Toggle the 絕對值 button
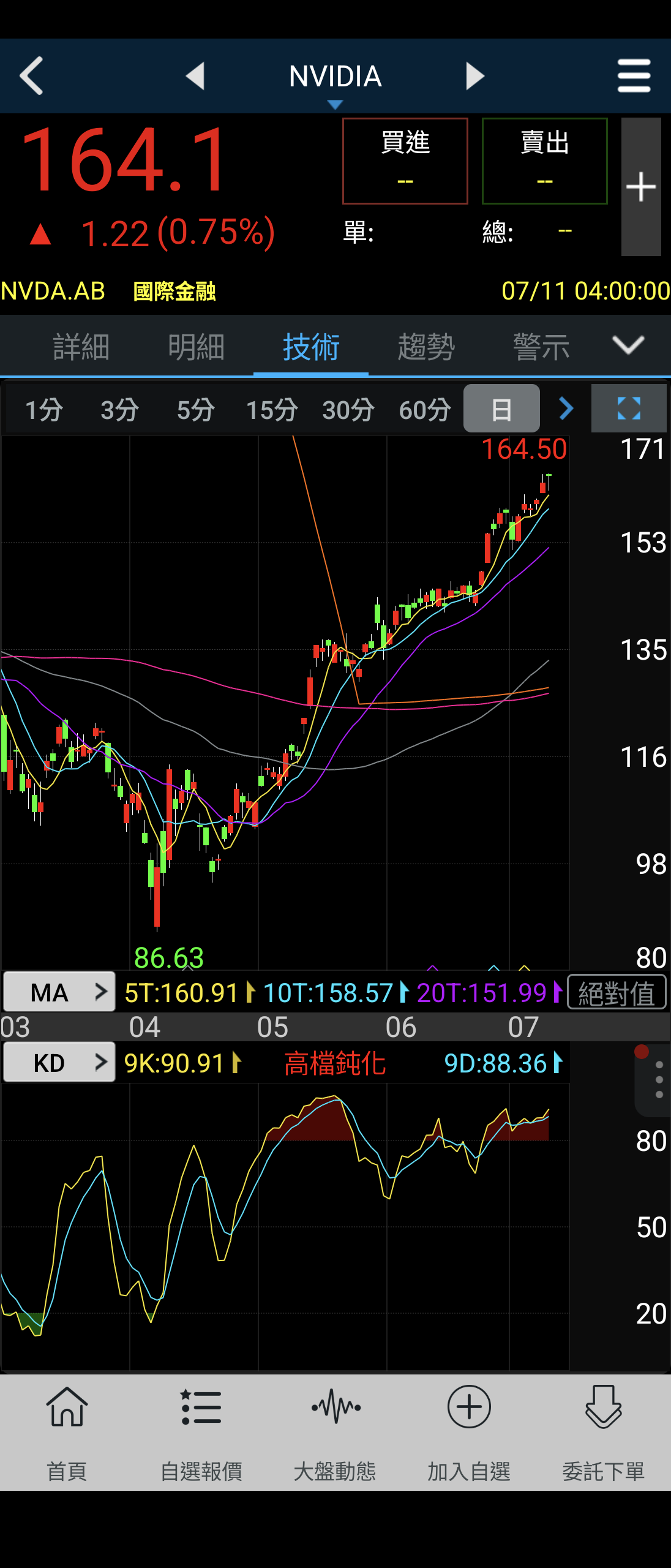The height and width of the screenshot is (1568, 671). [617, 992]
